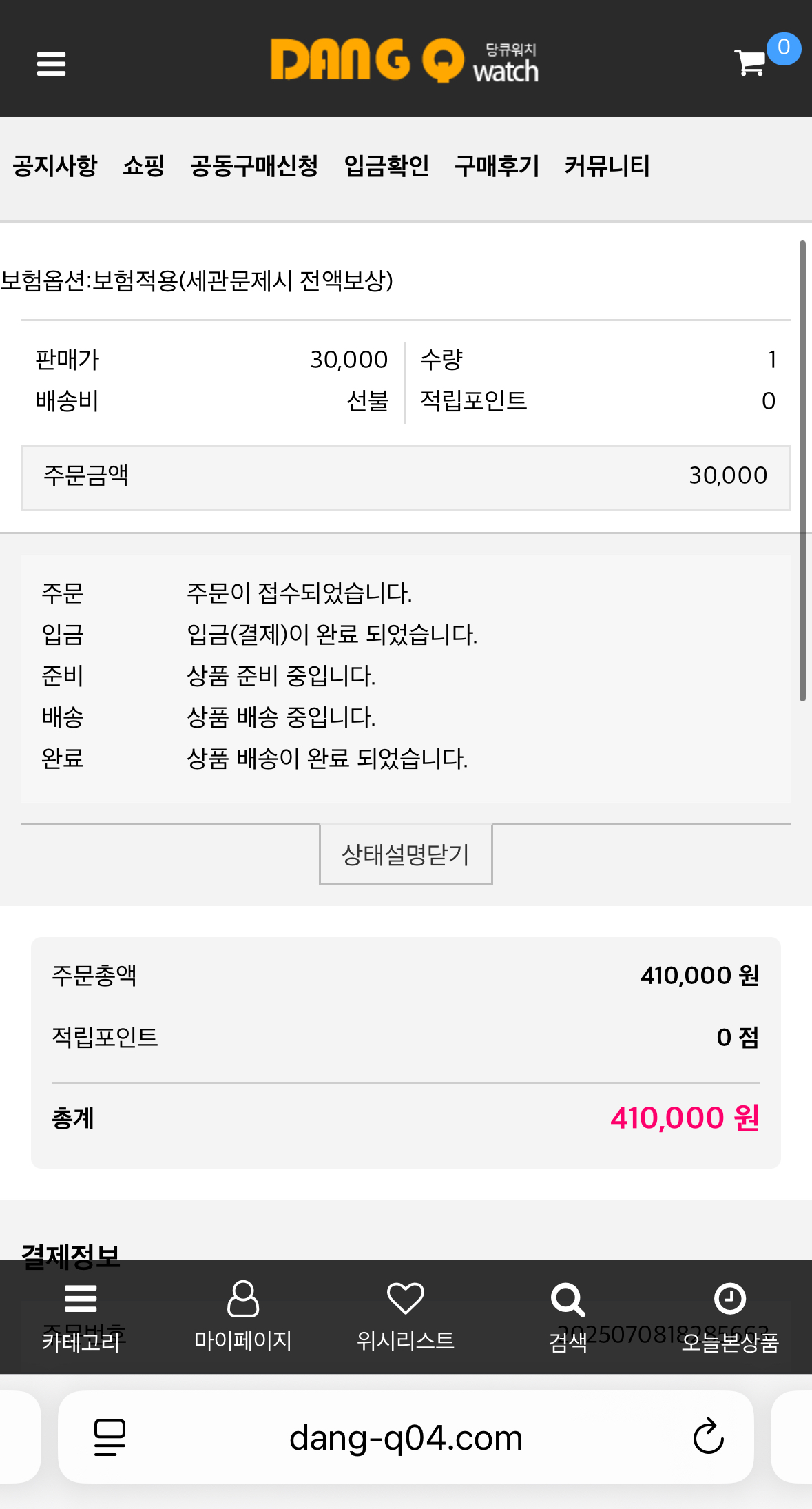Open 공동구매신청 page

pos(254,166)
